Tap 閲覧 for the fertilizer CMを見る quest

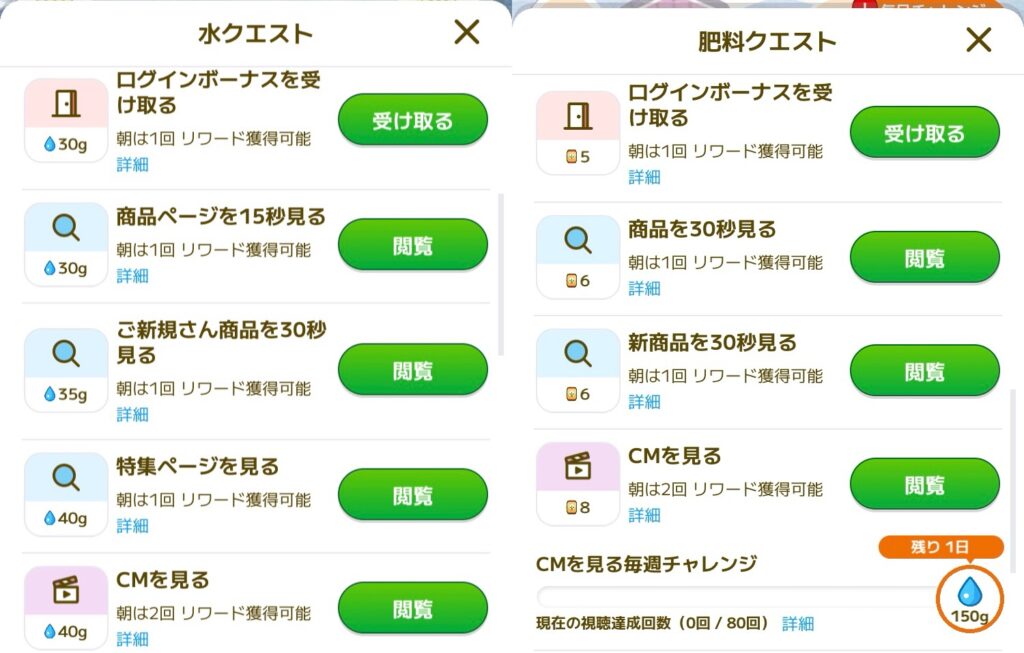tap(924, 484)
